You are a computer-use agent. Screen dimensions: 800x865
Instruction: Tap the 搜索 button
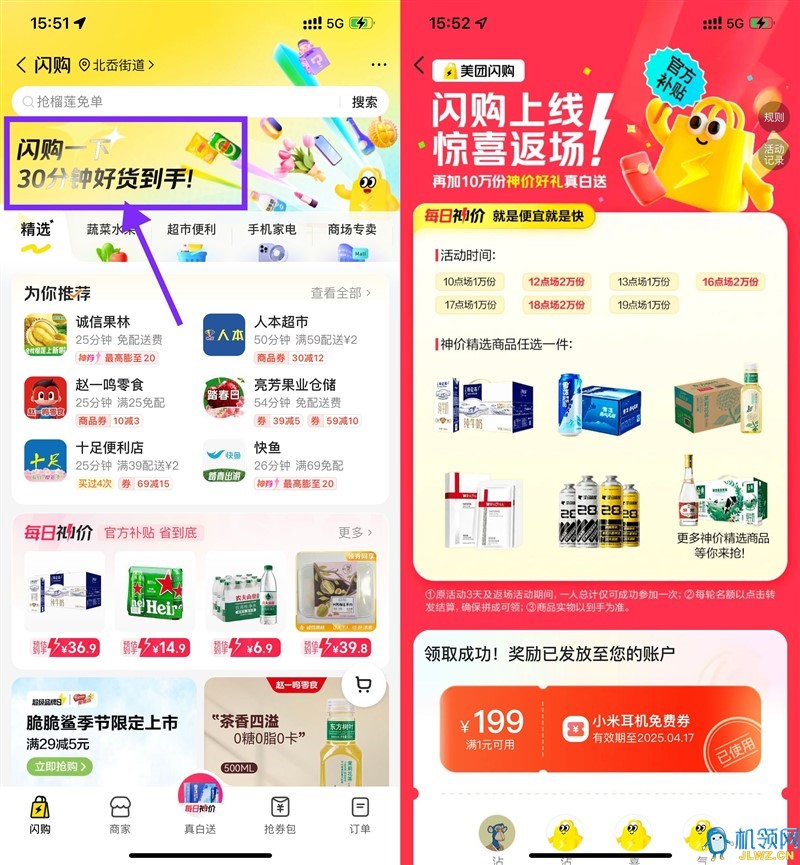(365, 101)
